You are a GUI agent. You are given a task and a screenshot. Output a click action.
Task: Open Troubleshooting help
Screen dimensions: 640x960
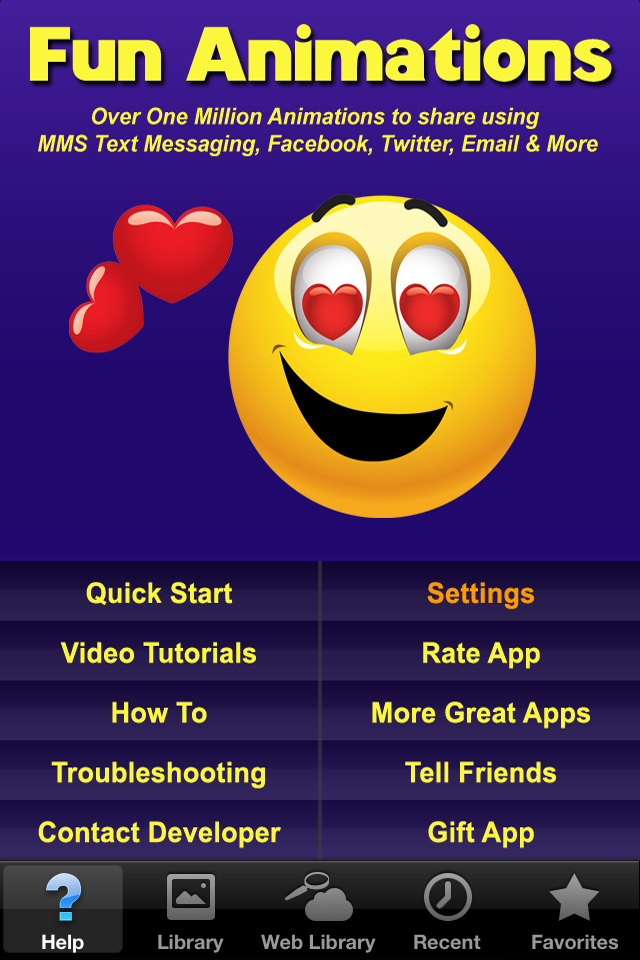pyautogui.click(x=159, y=773)
